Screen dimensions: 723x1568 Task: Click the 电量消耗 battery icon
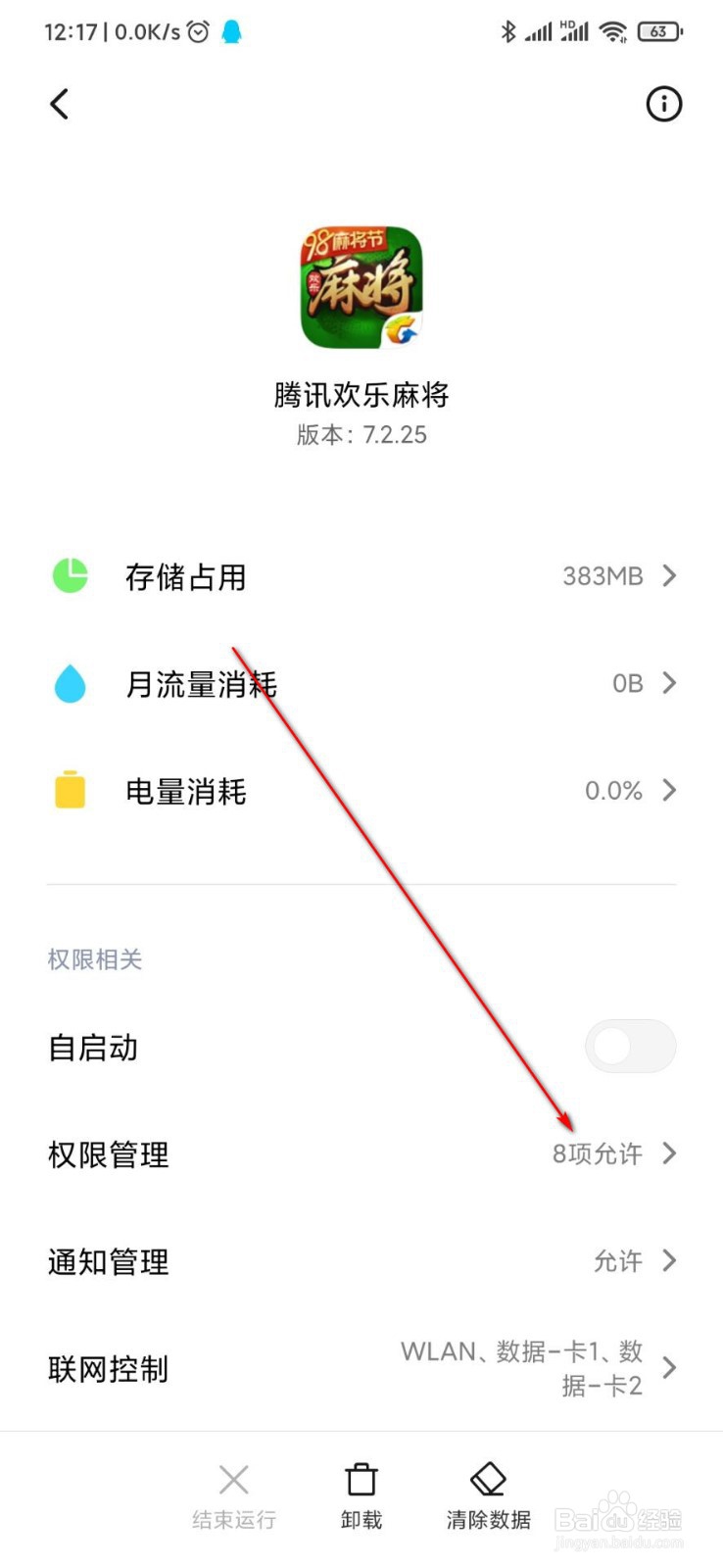(69, 791)
